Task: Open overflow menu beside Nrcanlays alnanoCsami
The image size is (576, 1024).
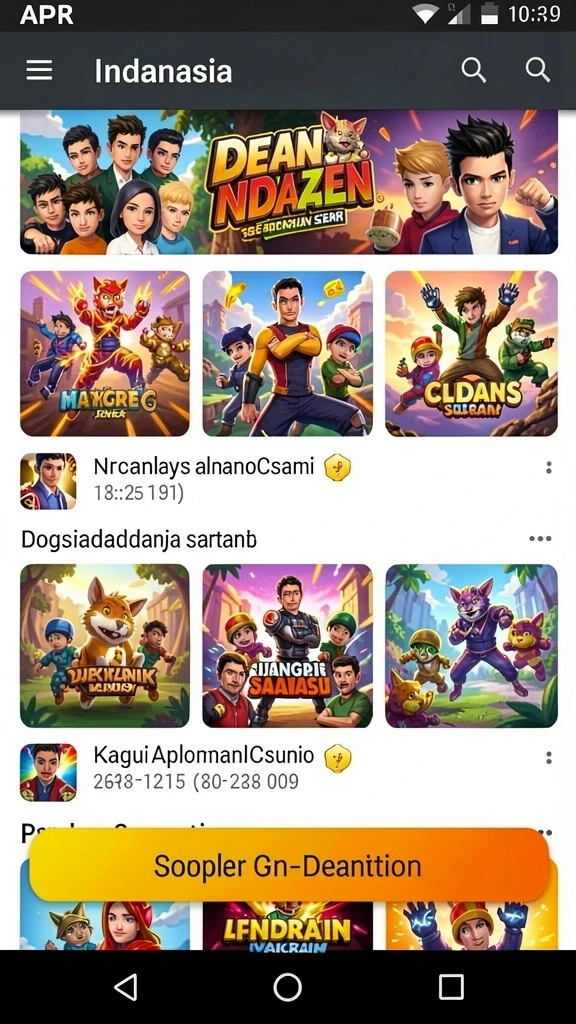Action: [x=549, y=468]
